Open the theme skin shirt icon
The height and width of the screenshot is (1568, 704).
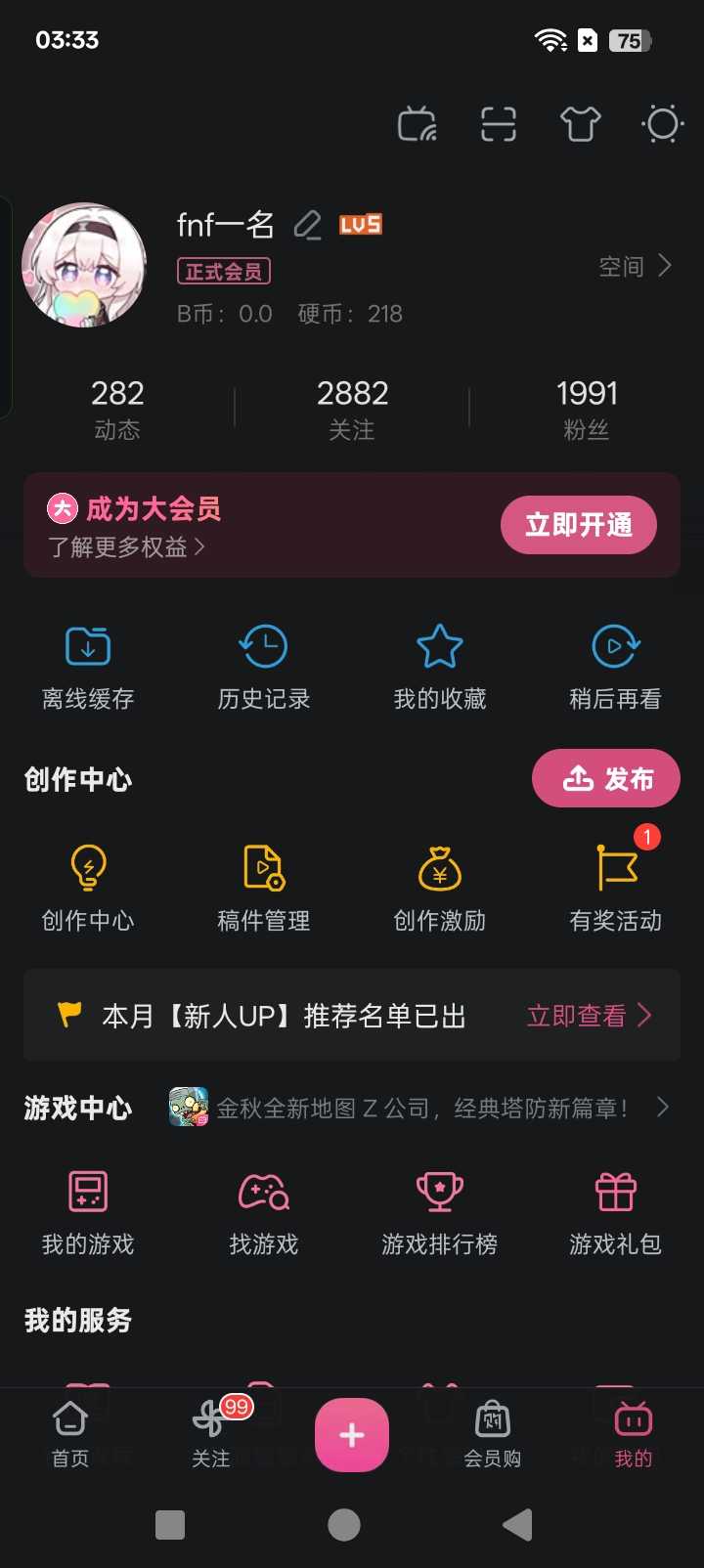[580, 125]
